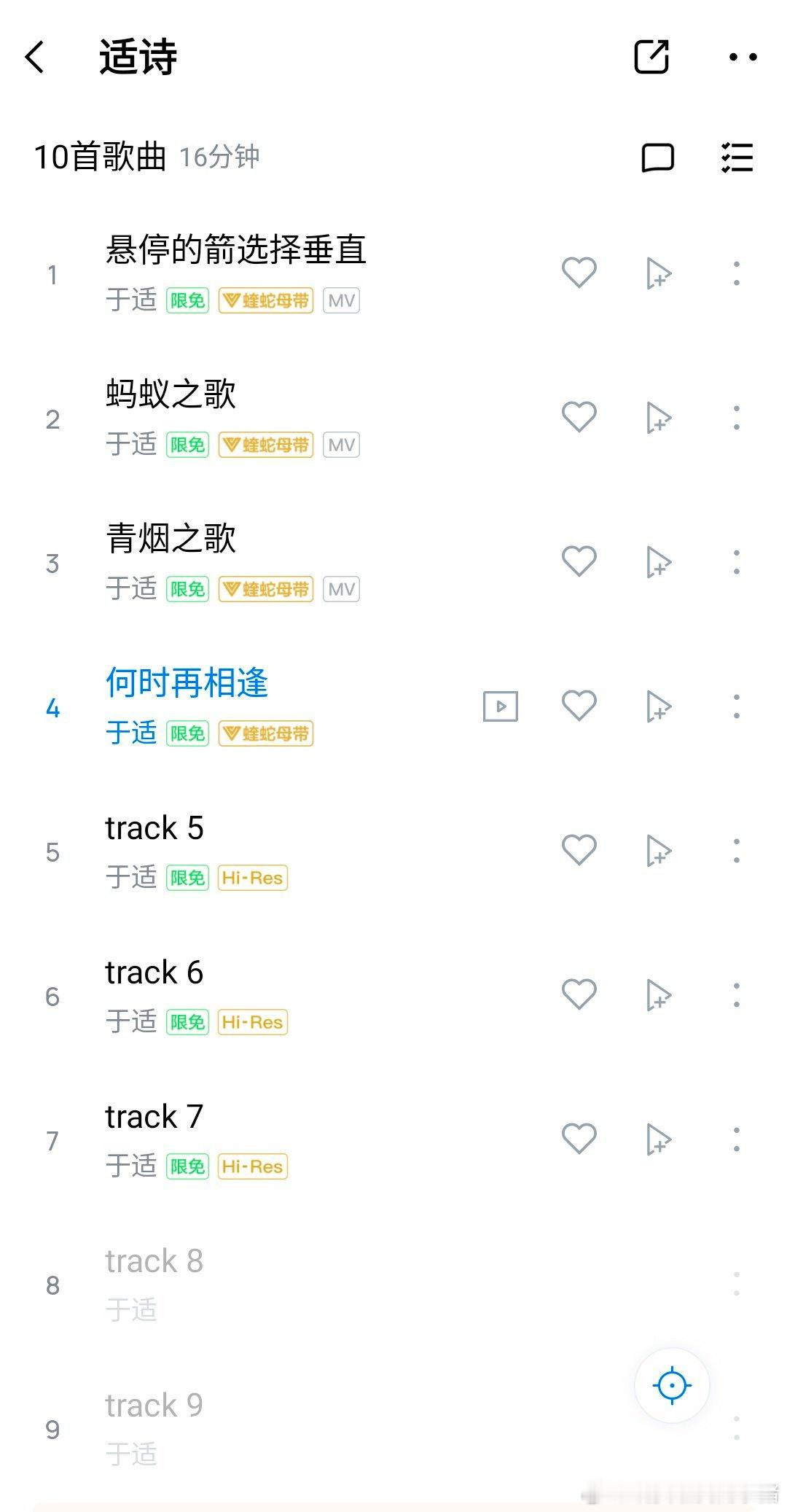Tap the 蝰蛇母带 badge on 蚂蚁之歌
The image size is (787, 1512).
click(x=265, y=445)
